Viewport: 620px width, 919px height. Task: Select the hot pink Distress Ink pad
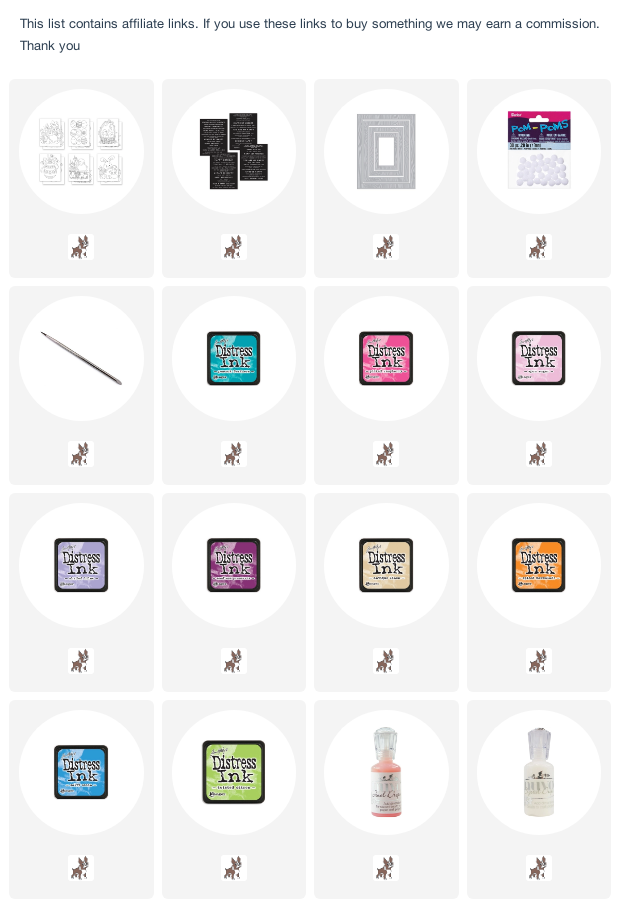386,358
